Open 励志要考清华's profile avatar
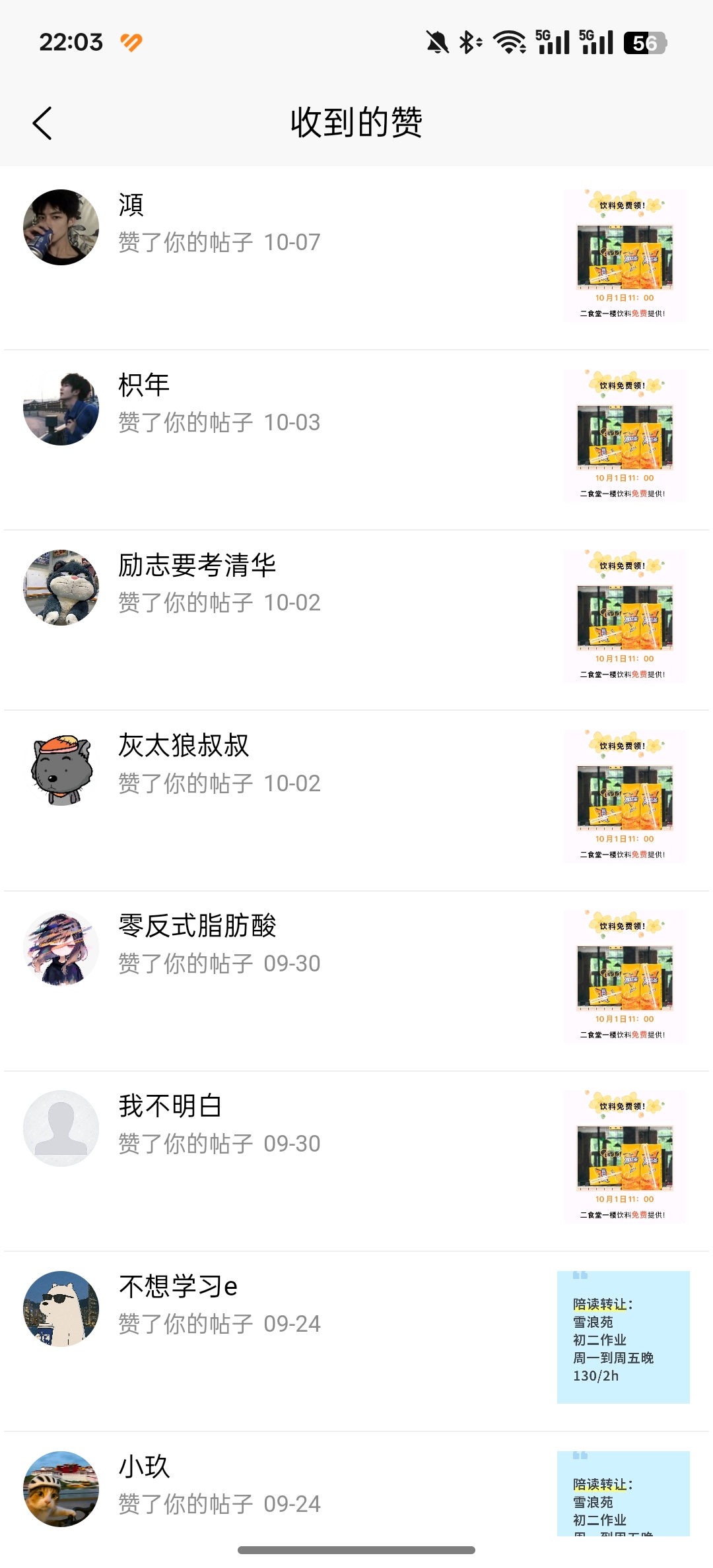 coord(61,587)
